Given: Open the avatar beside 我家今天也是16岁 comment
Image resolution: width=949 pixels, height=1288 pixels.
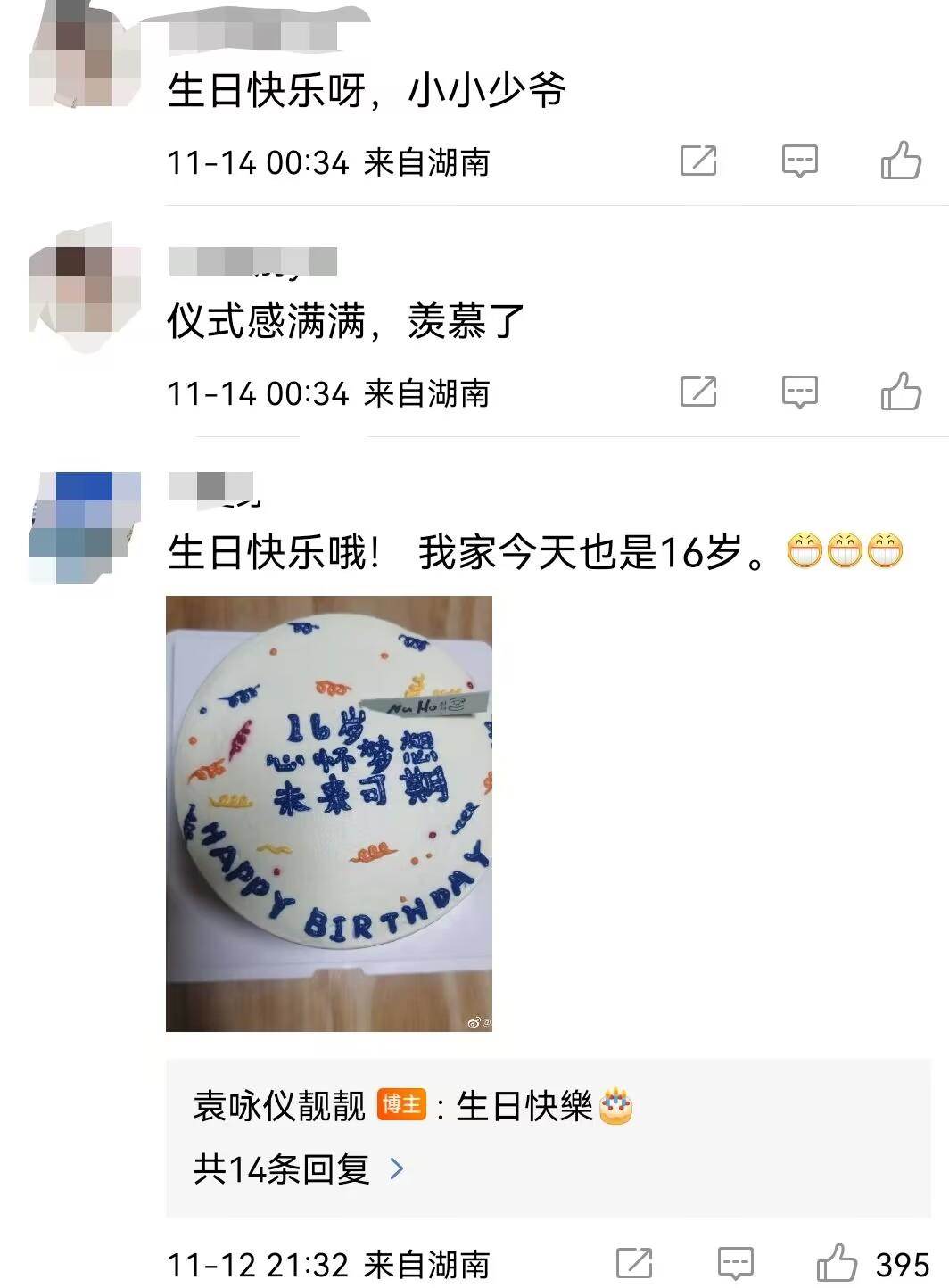Looking at the screenshot, I should coord(85,526).
